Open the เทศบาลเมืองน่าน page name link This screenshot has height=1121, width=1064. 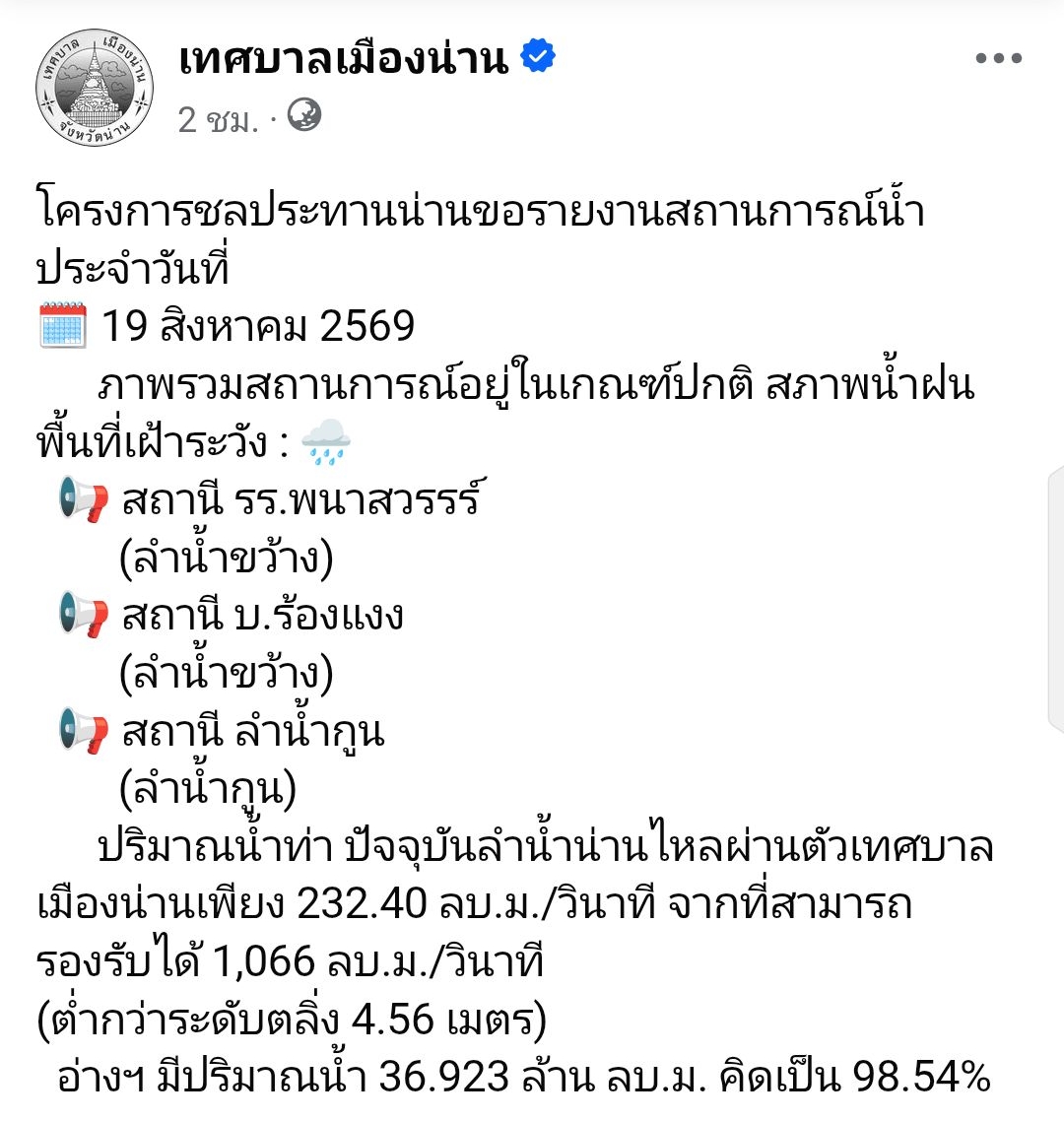coord(344,59)
